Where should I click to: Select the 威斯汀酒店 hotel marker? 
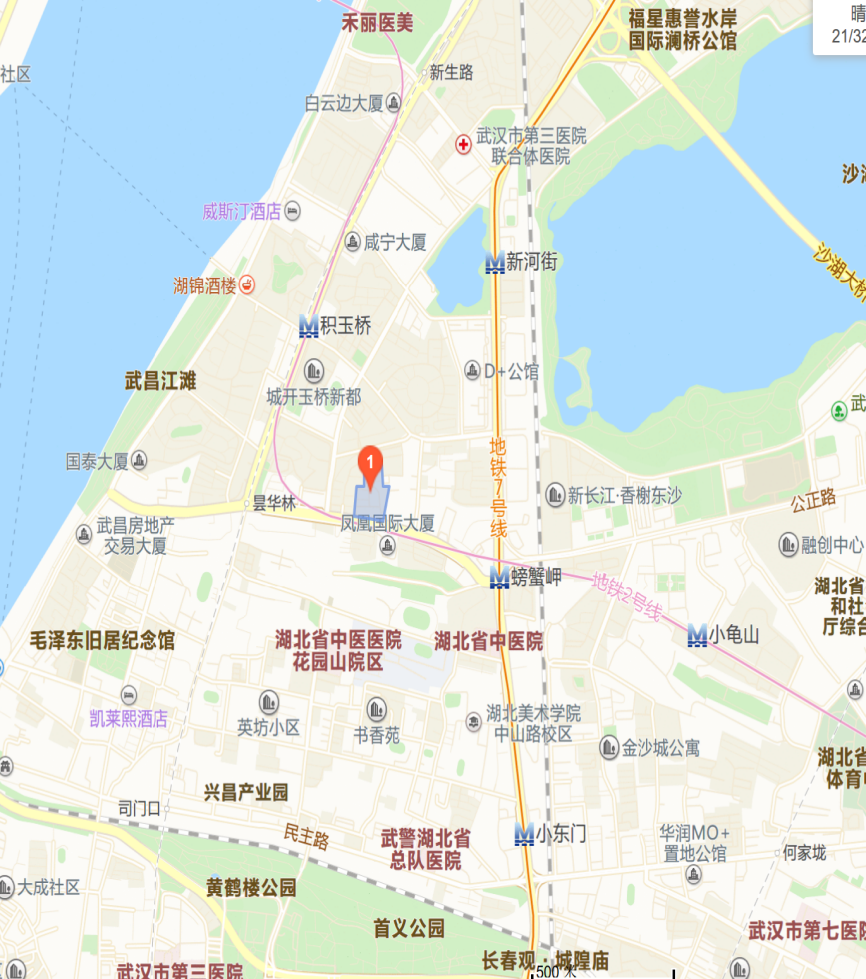(x=292, y=211)
